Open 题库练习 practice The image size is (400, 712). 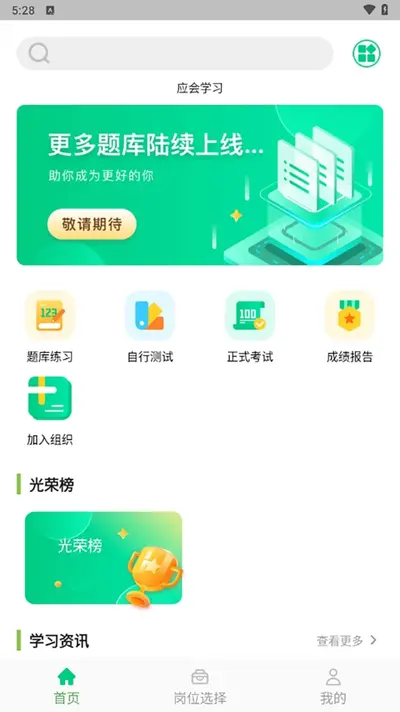coord(50,326)
